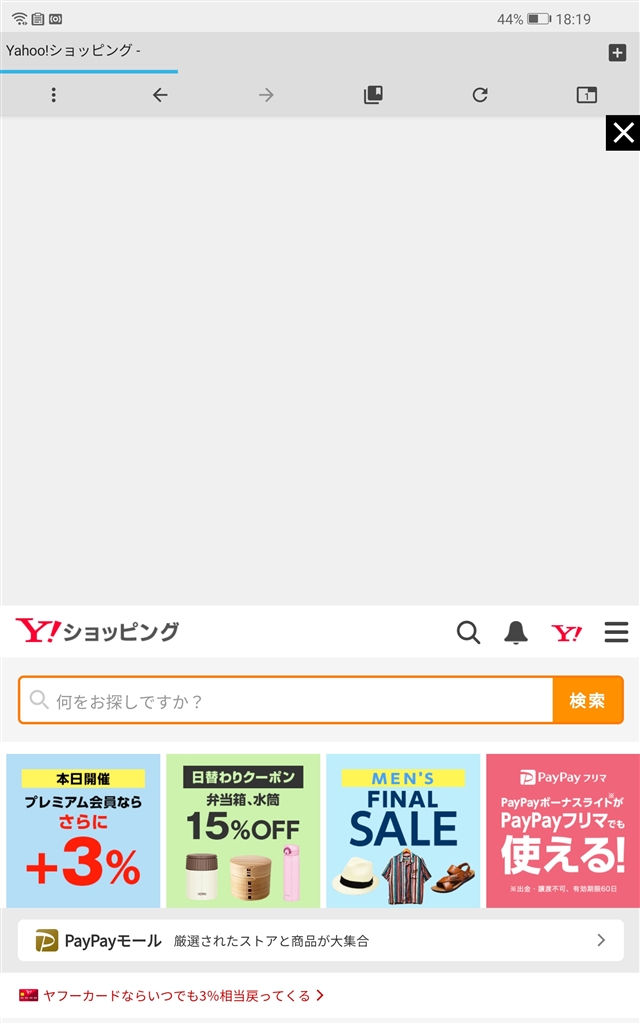Open the PayPayフリマ banner
Viewport: 640px width, 1024px height.
(x=563, y=830)
